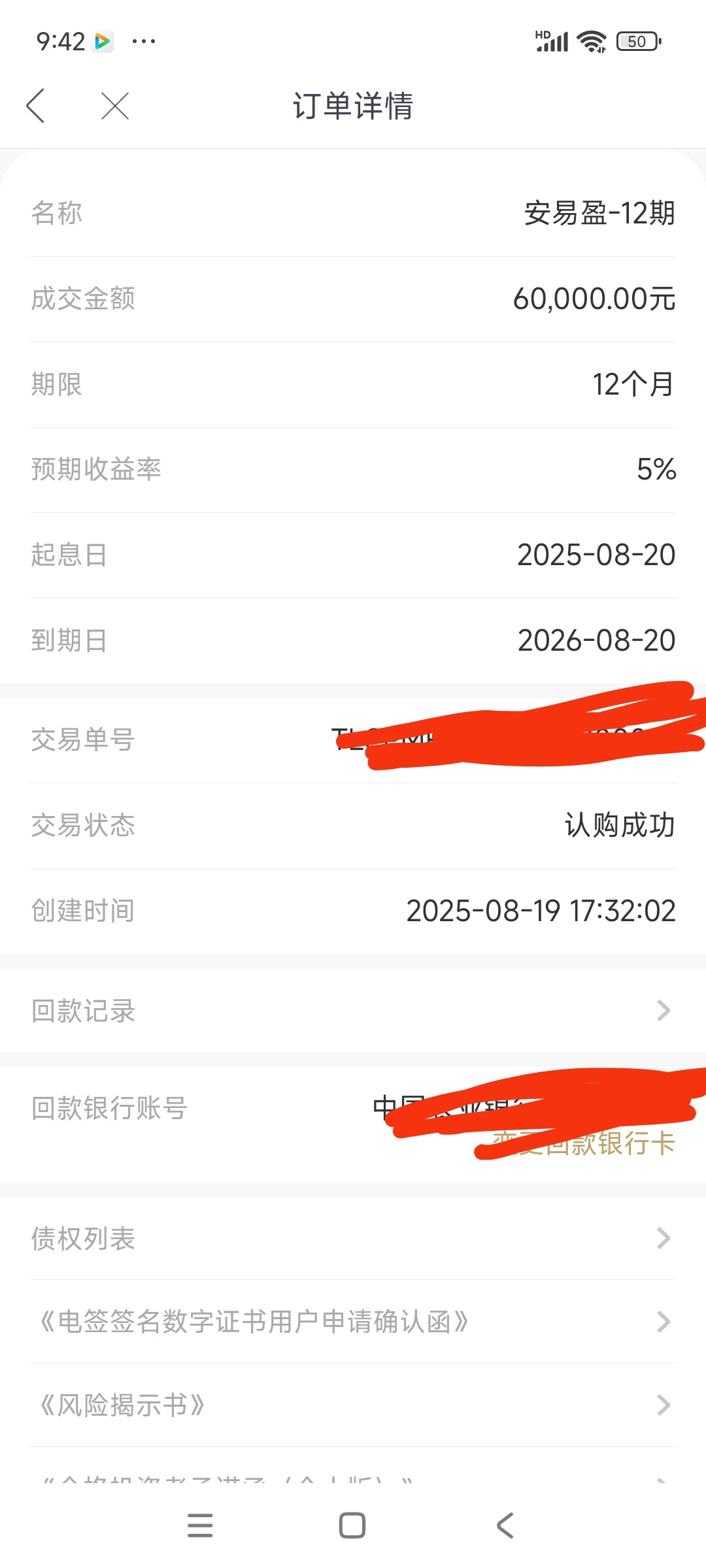
Task: Go back using the header arrow
Action: point(36,106)
